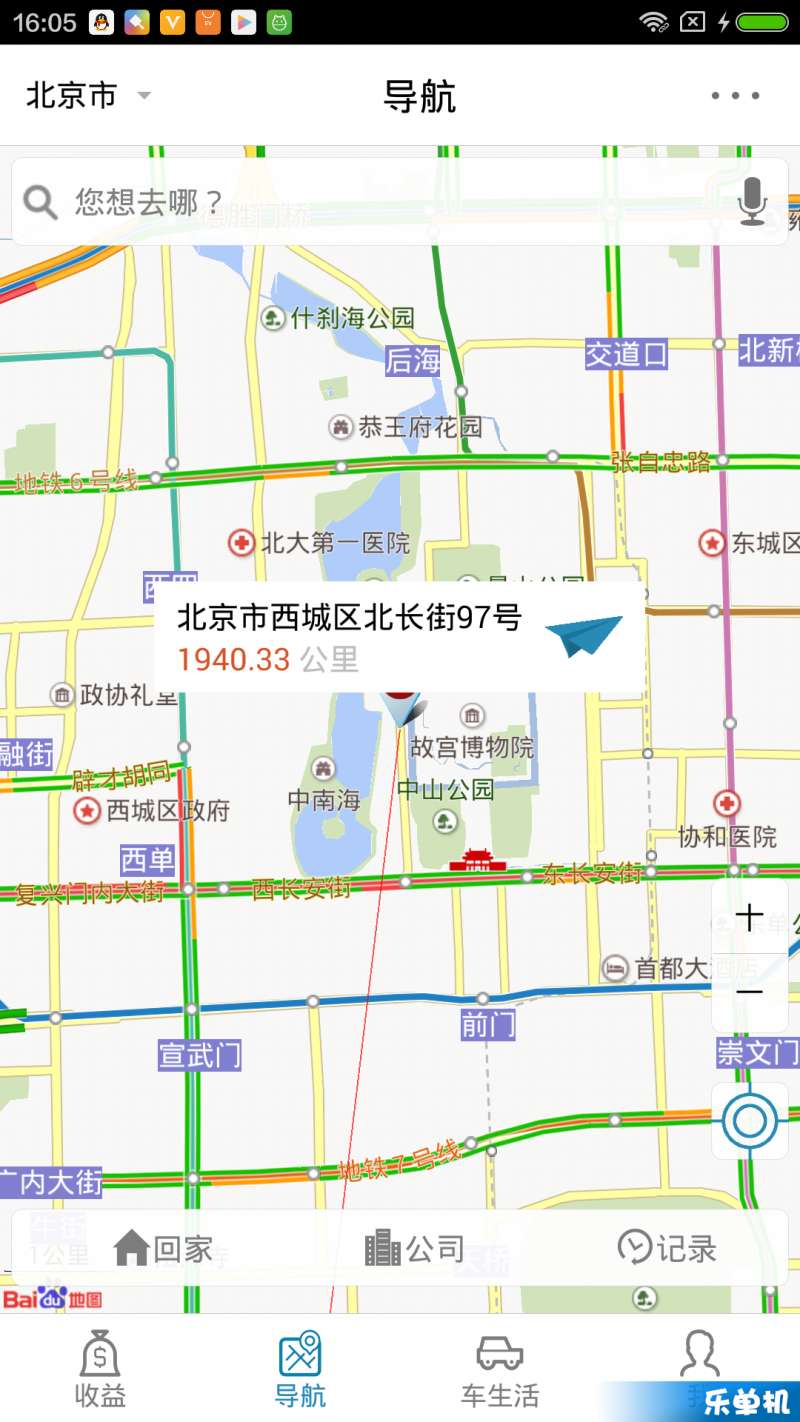Switch to the 车生活 tab
Screen dimensions: 800x1422
click(500, 1368)
